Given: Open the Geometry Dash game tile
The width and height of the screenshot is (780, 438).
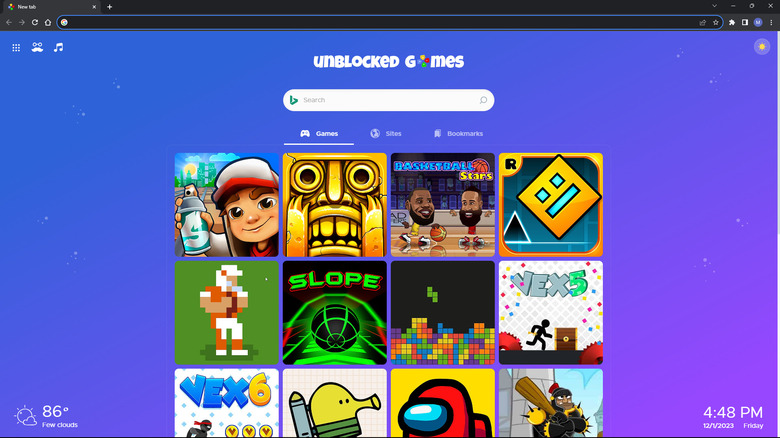Looking at the screenshot, I should 551,205.
